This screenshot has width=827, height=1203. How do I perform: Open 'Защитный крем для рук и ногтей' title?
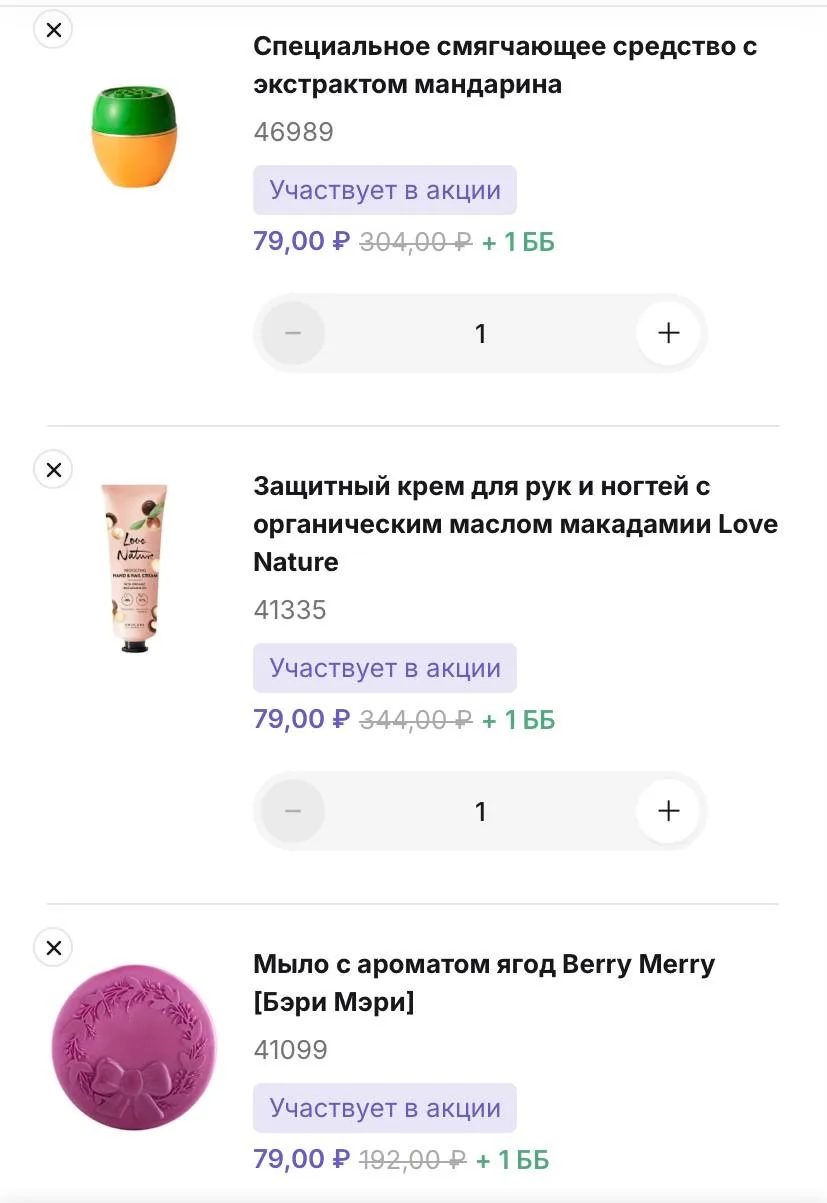(514, 524)
